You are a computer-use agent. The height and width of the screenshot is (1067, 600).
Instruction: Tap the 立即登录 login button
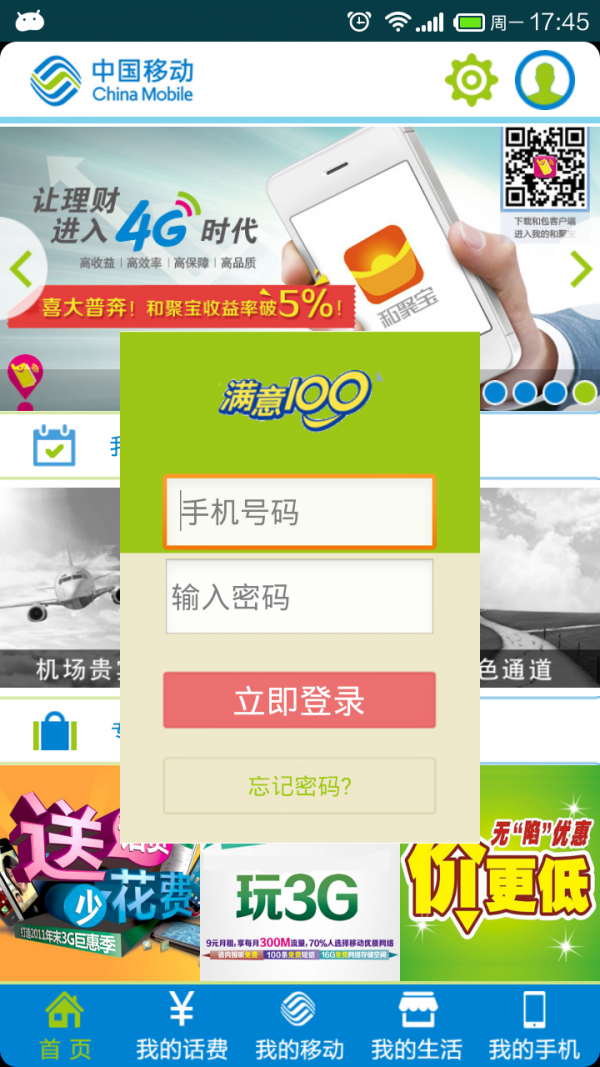(299, 700)
